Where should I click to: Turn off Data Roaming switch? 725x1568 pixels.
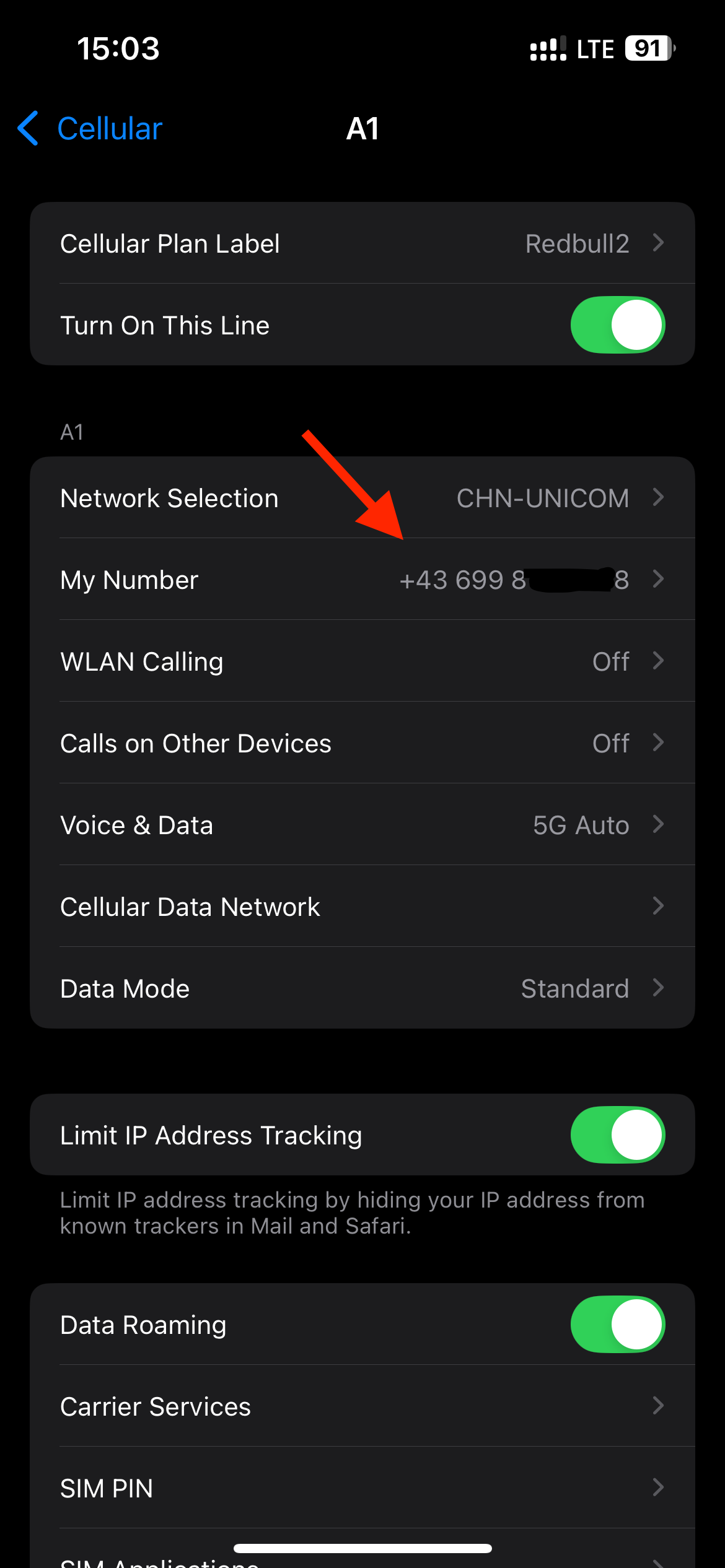click(617, 1325)
